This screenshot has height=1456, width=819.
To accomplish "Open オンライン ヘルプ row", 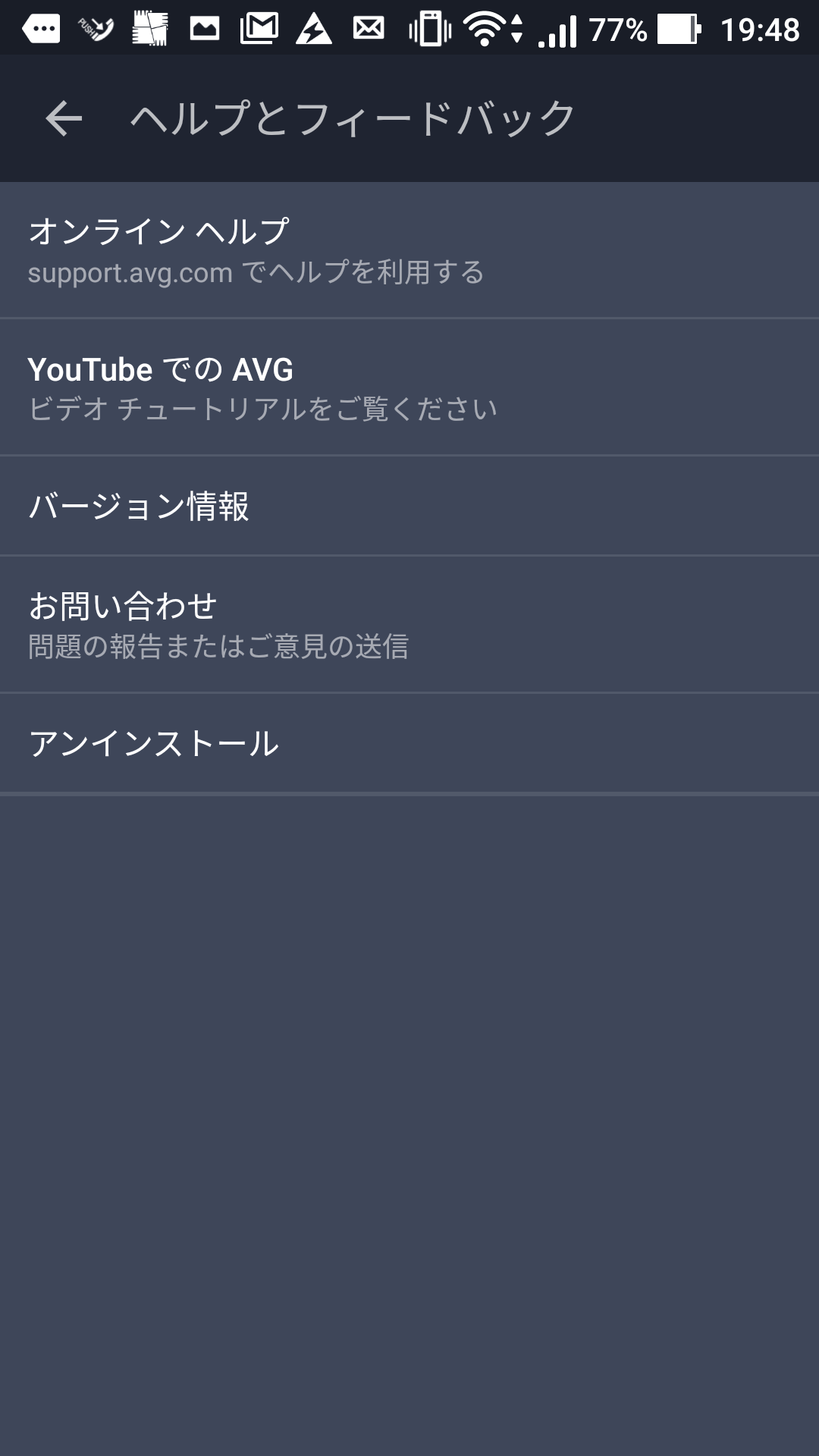I will 409,250.
